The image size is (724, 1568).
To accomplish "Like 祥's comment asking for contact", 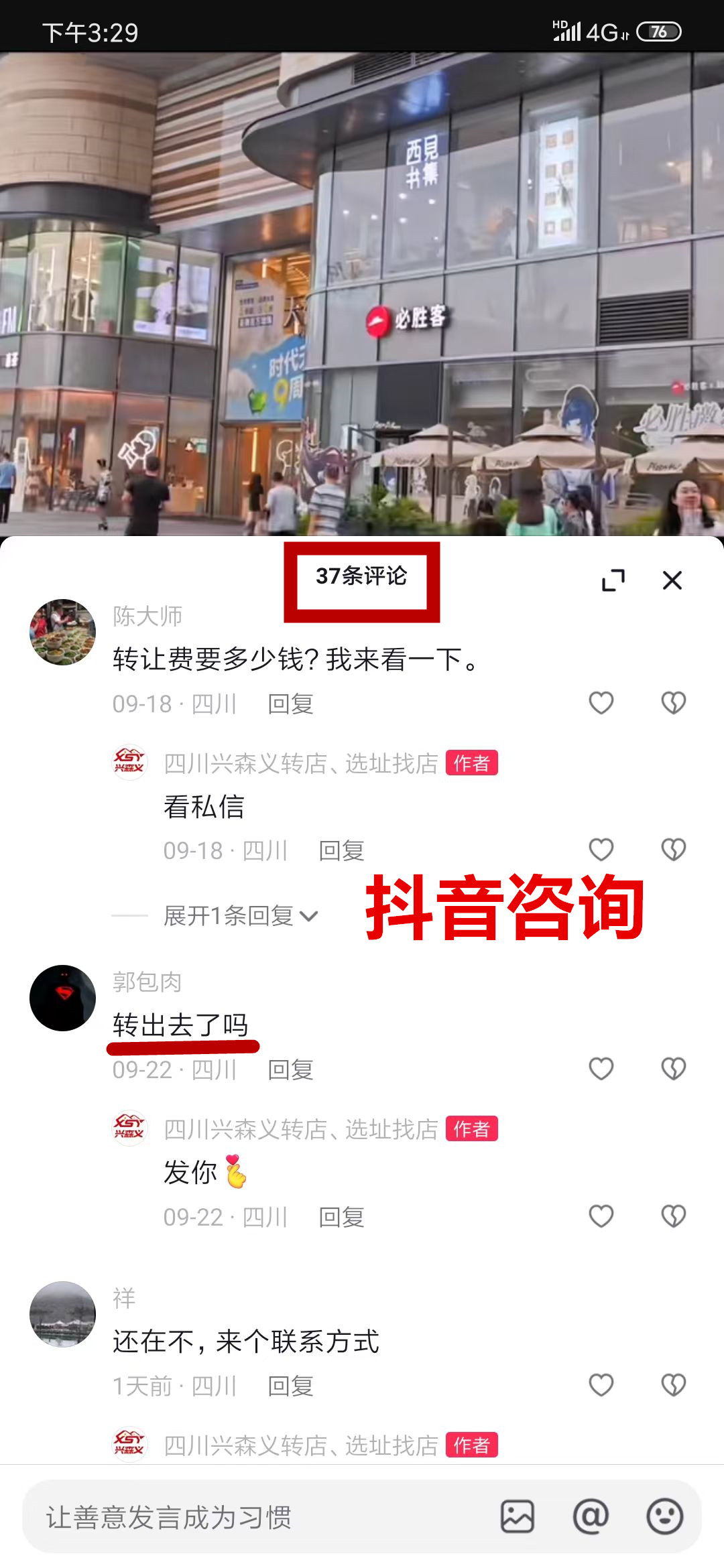I will tap(601, 1384).
